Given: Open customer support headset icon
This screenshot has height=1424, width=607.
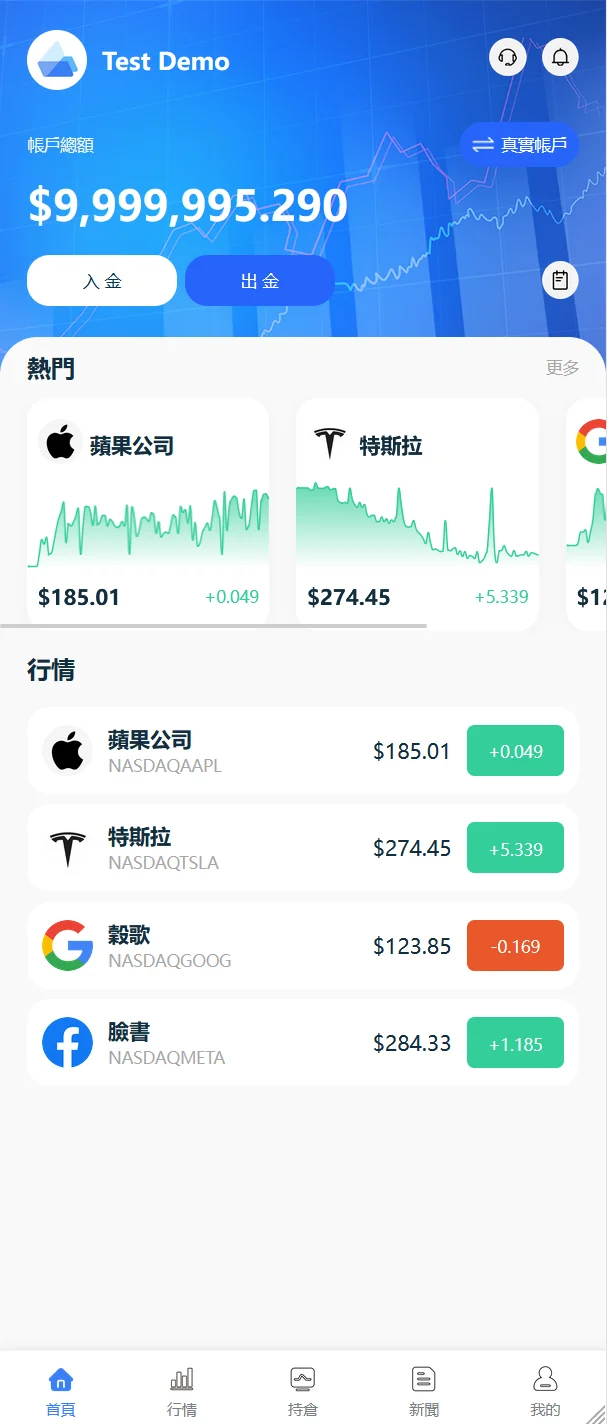Looking at the screenshot, I should pyautogui.click(x=508, y=58).
